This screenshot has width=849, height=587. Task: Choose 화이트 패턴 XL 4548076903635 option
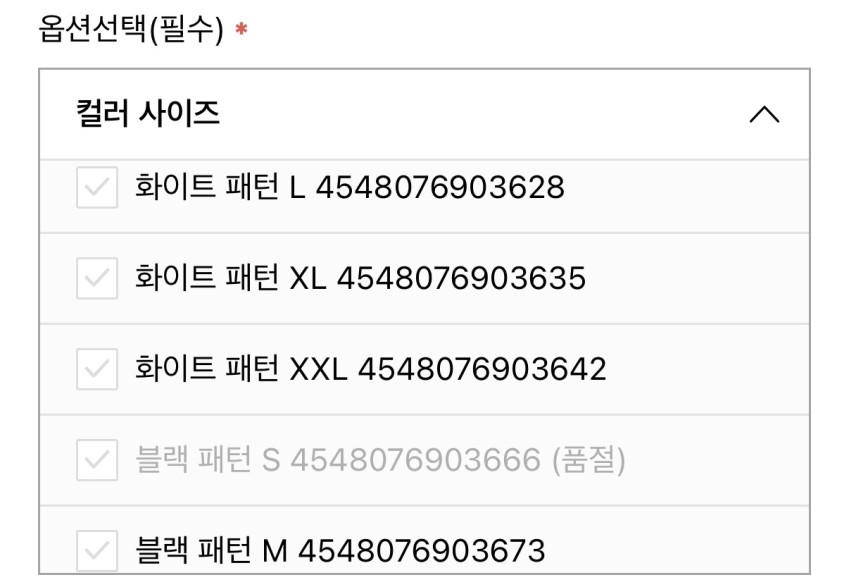[359, 278]
